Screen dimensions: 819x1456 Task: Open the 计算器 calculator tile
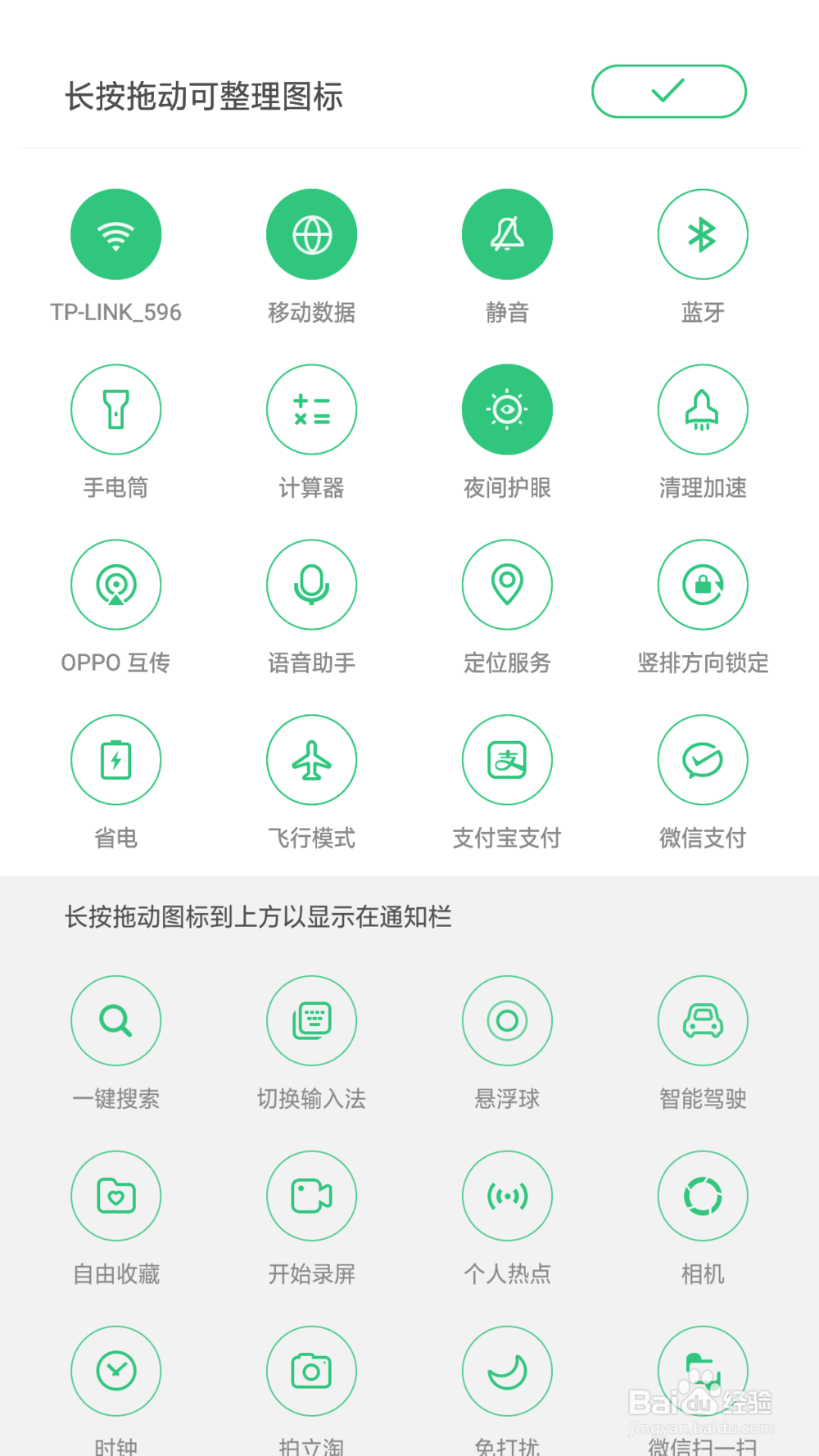tap(311, 409)
